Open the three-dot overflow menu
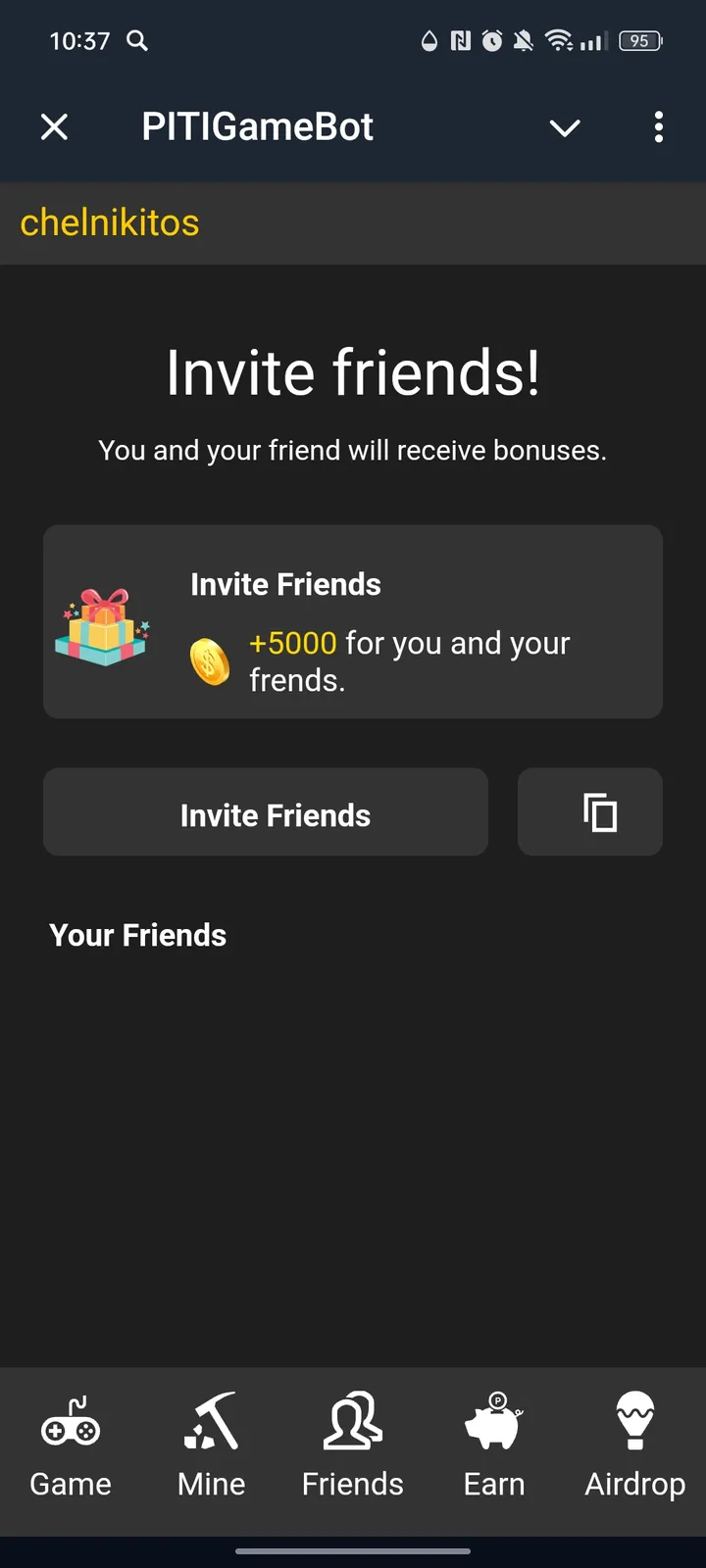This screenshot has height=1568, width=706. [x=658, y=127]
